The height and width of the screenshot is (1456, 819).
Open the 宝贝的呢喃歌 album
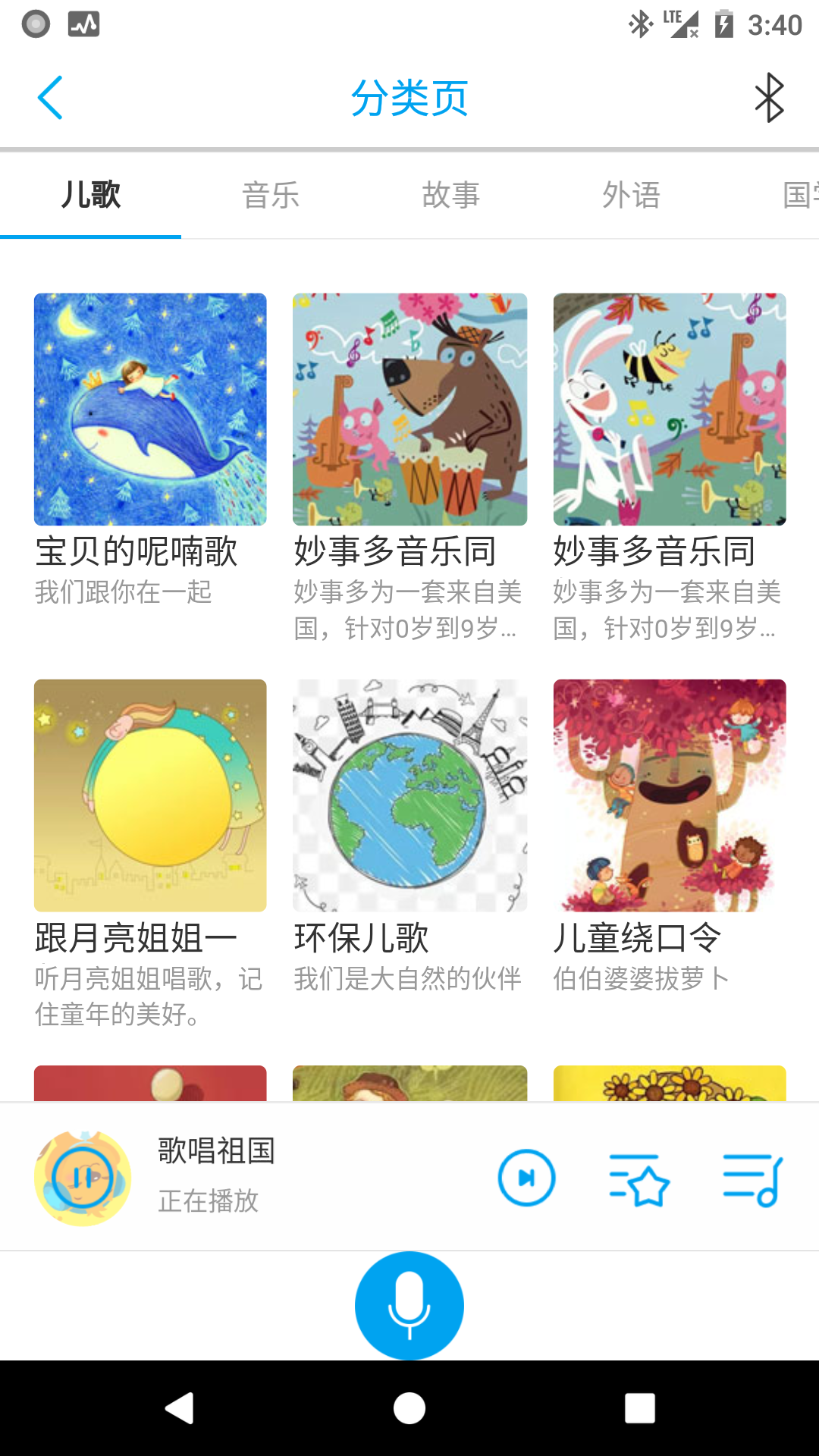(150, 409)
